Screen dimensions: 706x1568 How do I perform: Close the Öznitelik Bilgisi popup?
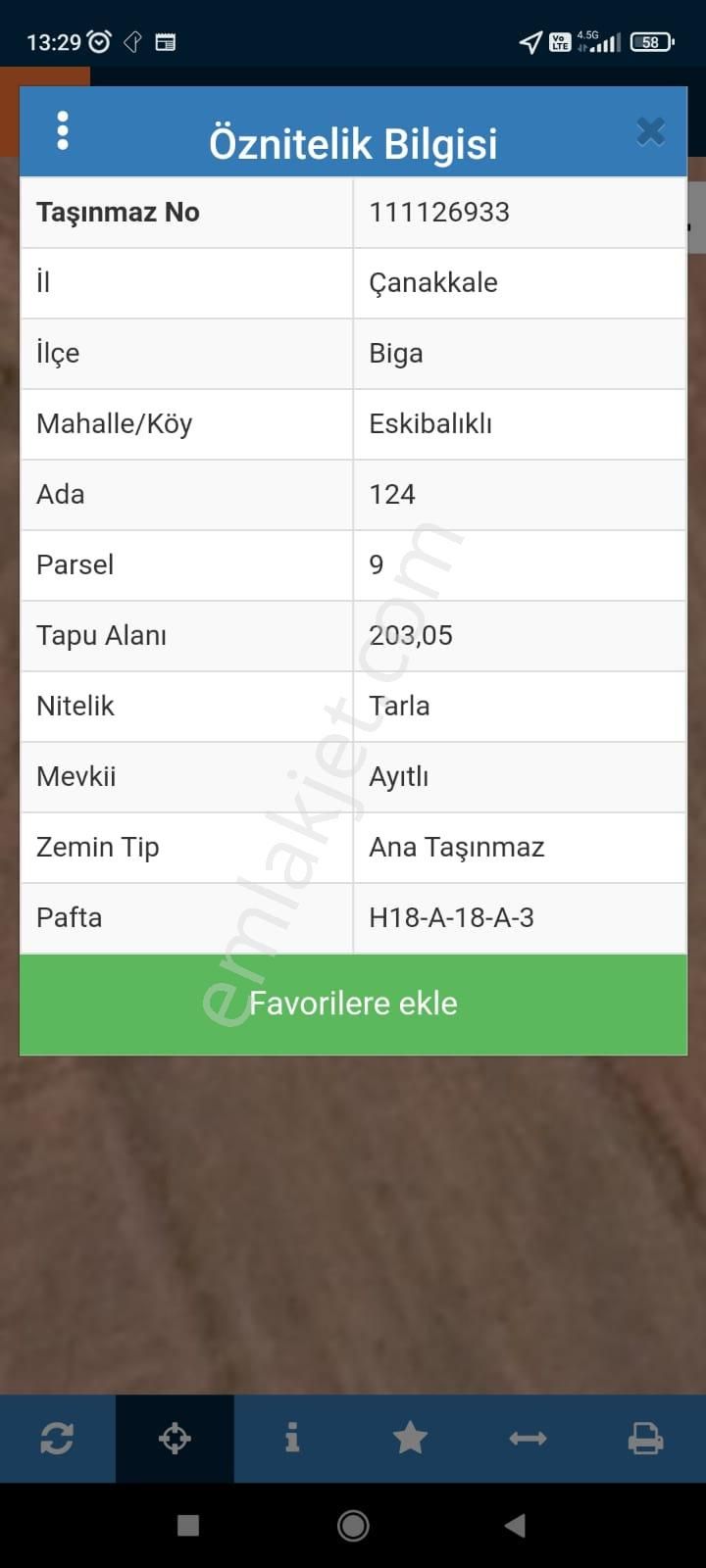coord(650,130)
